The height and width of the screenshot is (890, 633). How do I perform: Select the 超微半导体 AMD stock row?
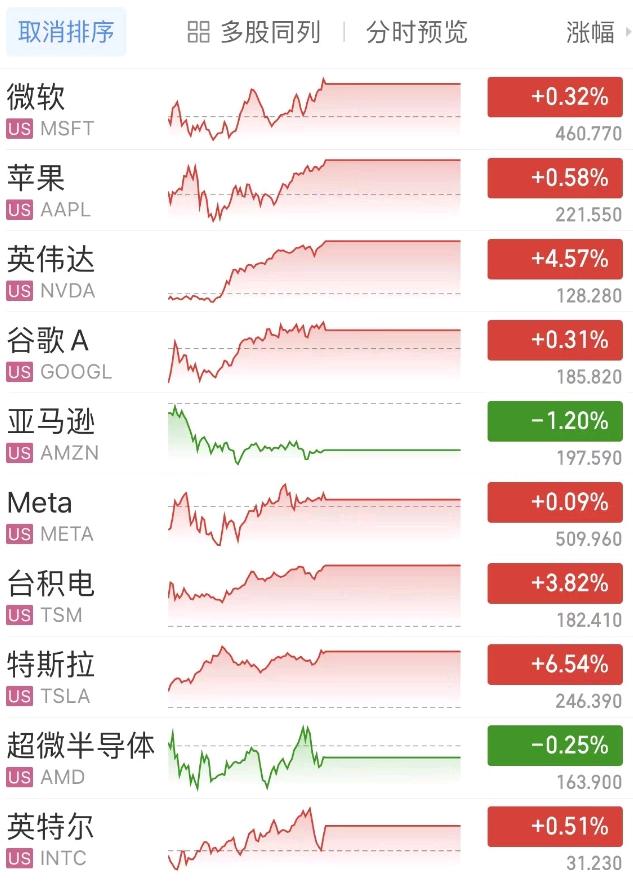(x=80, y=757)
